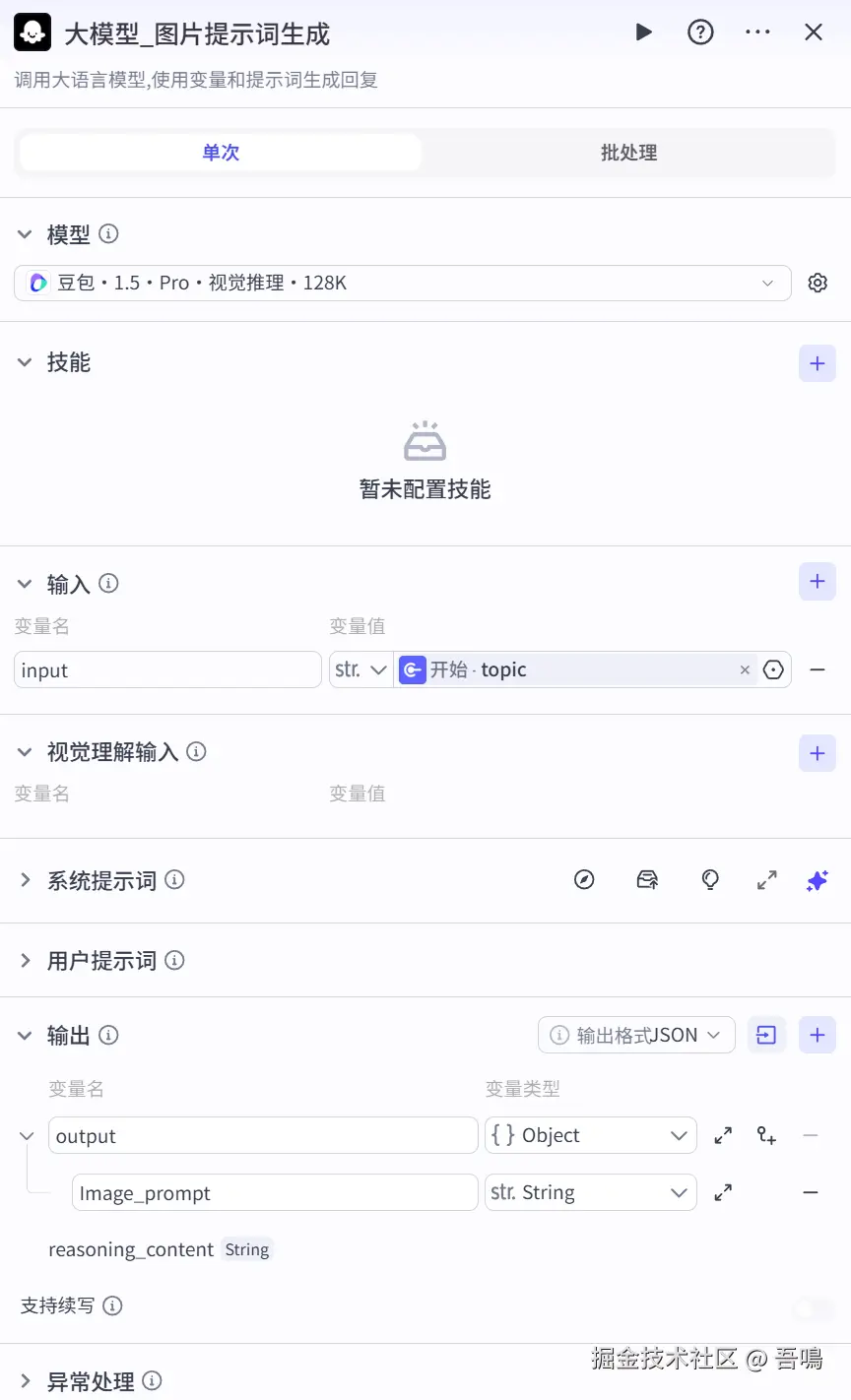851x1400 pixels.
Task: Add a 视觉理解输入 variable
Action: pyautogui.click(x=817, y=753)
